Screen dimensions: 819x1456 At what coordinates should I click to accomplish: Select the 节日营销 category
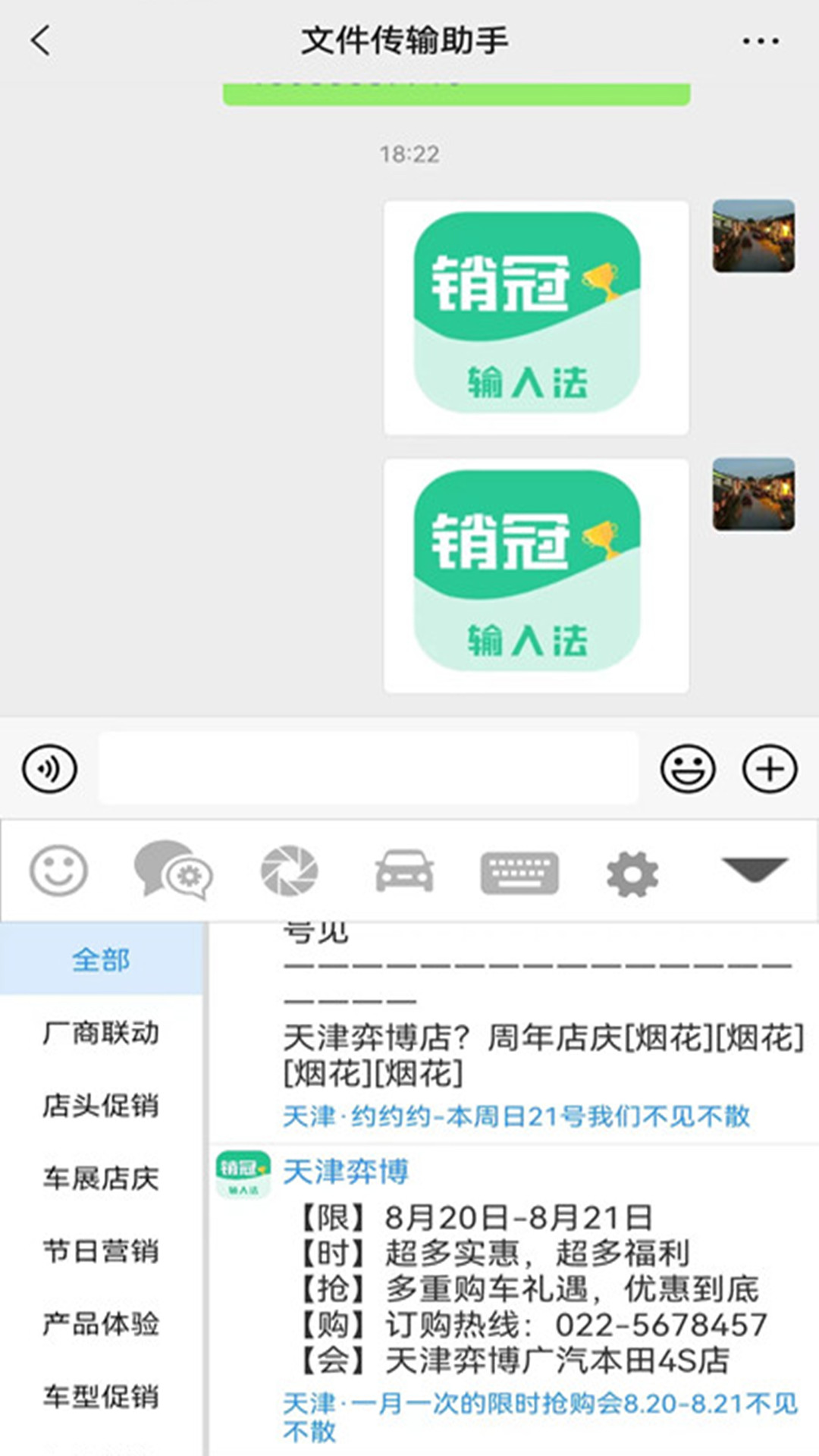101,1250
